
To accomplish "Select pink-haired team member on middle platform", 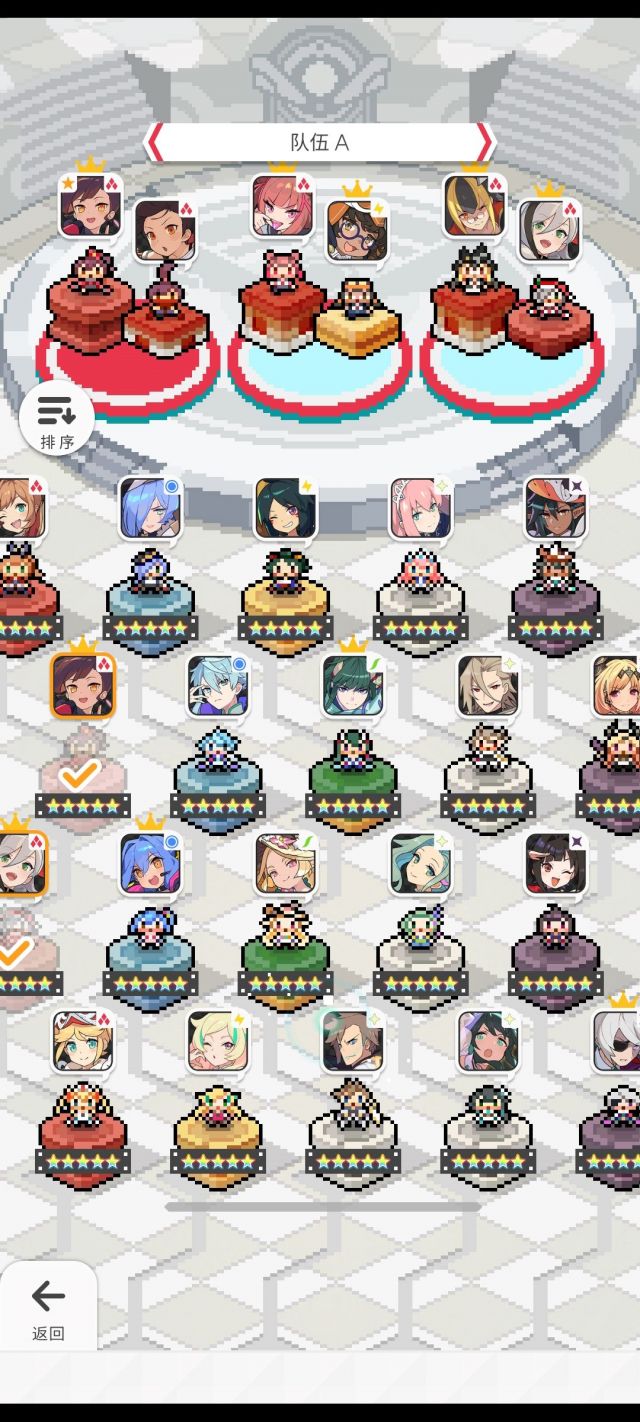I will 282,205.
